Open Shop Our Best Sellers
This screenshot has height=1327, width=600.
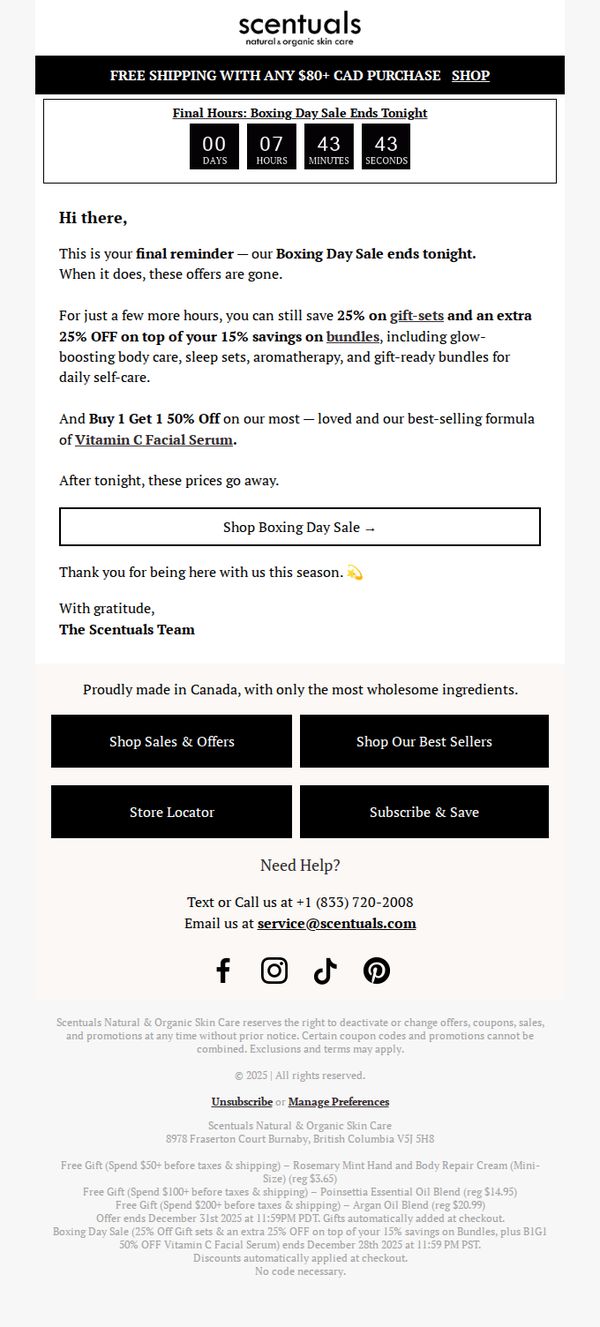pyautogui.click(x=424, y=741)
